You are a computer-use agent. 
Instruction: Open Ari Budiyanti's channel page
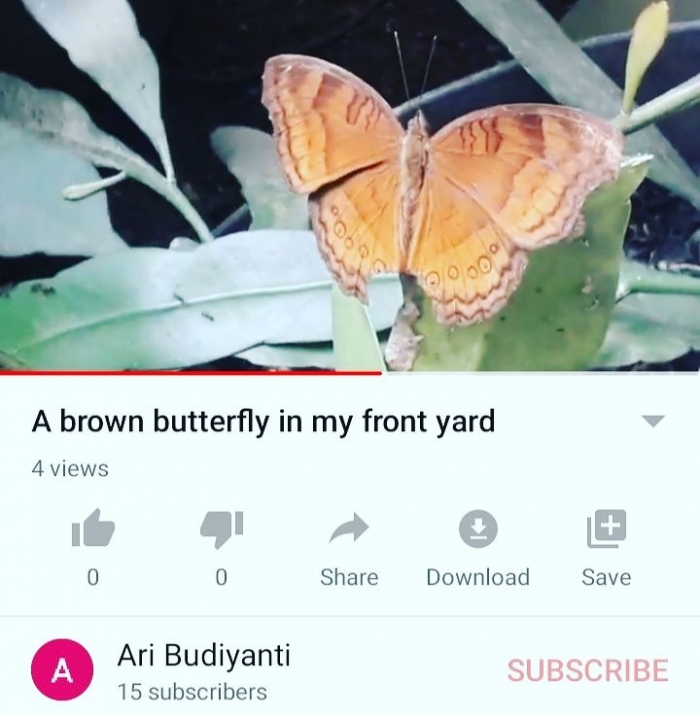pyautogui.click(x=204, y=656)
